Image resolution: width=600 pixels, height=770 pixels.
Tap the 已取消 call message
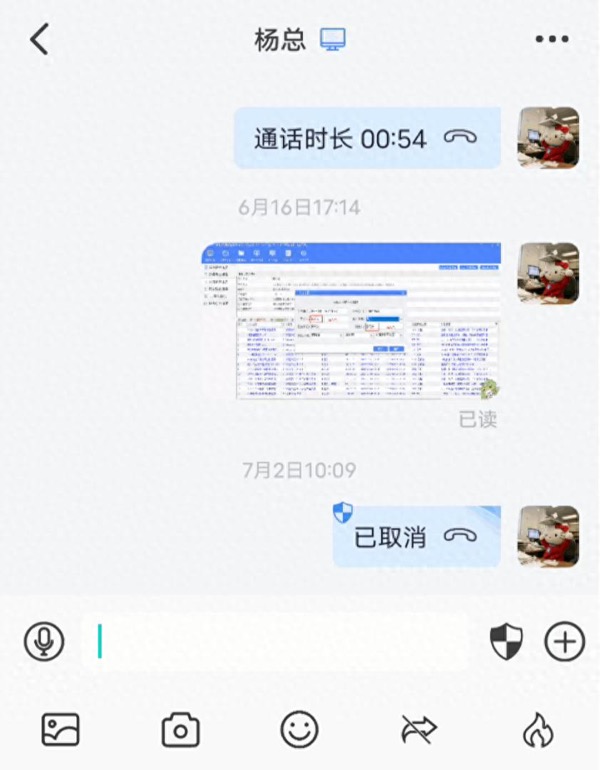pos(415,537)
